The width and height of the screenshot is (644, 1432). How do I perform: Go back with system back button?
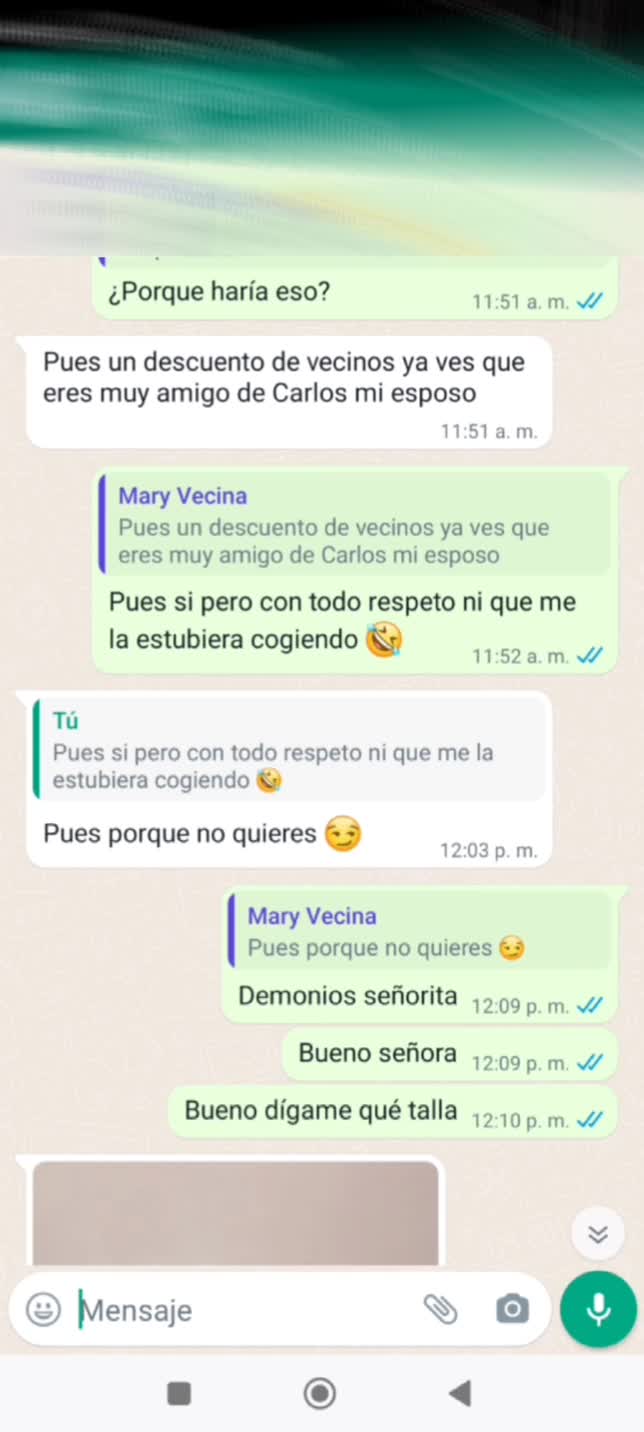[x=460, y=1393]
